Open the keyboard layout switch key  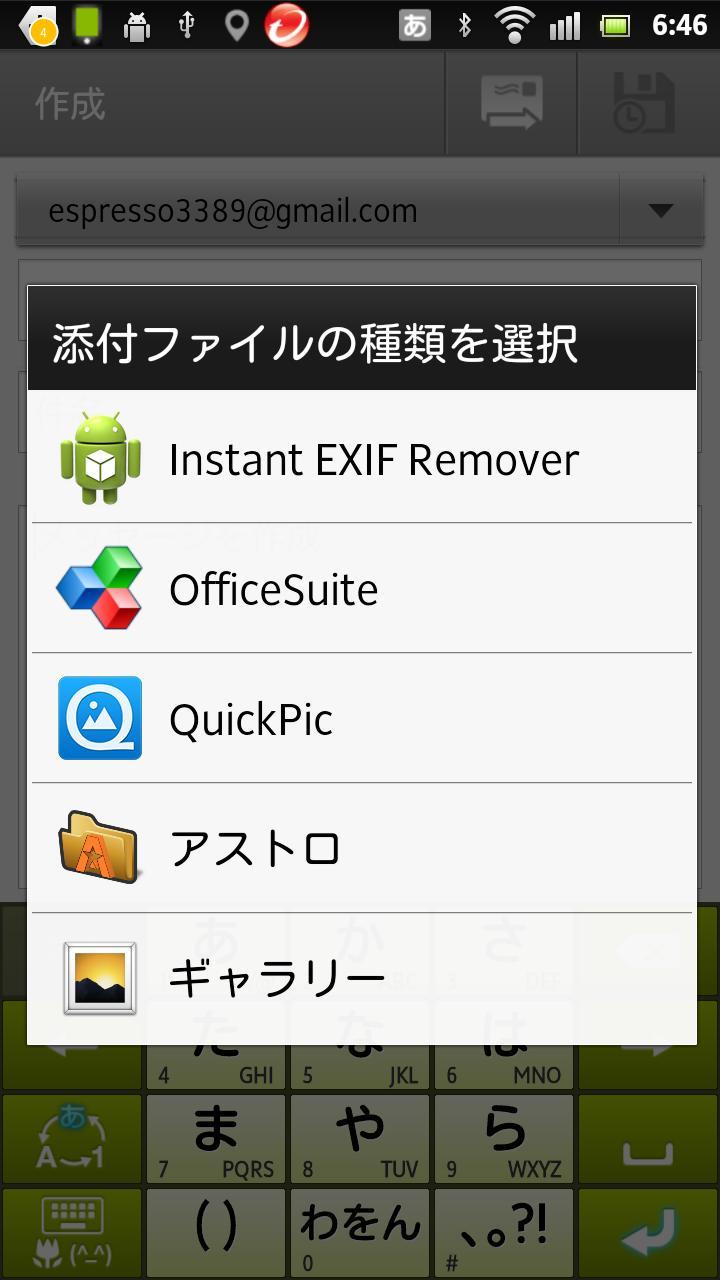click(71, 1232)
